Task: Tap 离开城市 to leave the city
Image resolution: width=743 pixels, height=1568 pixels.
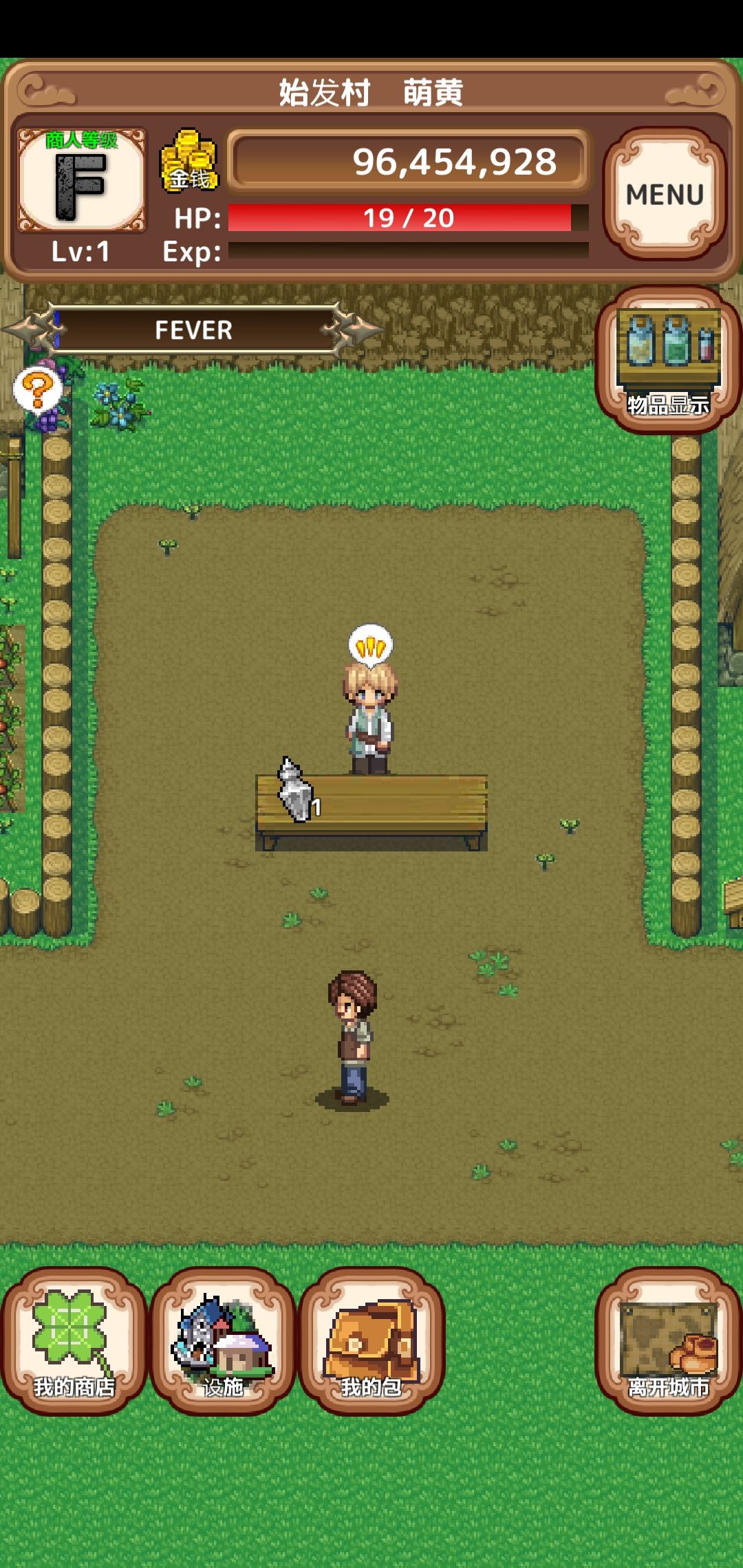Action: point(668,1340)
